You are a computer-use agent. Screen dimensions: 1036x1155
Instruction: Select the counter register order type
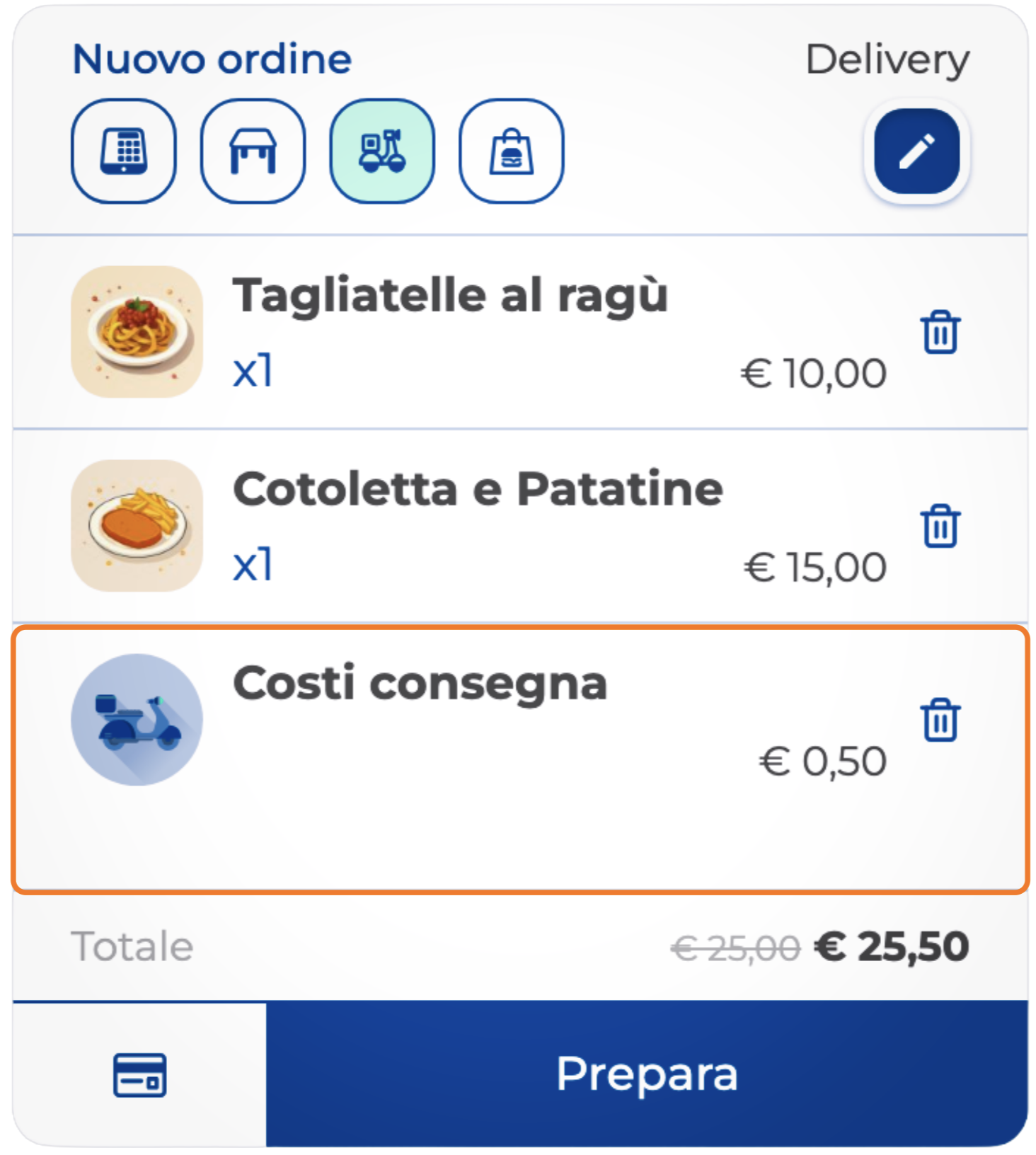click(x=123, y=151)
